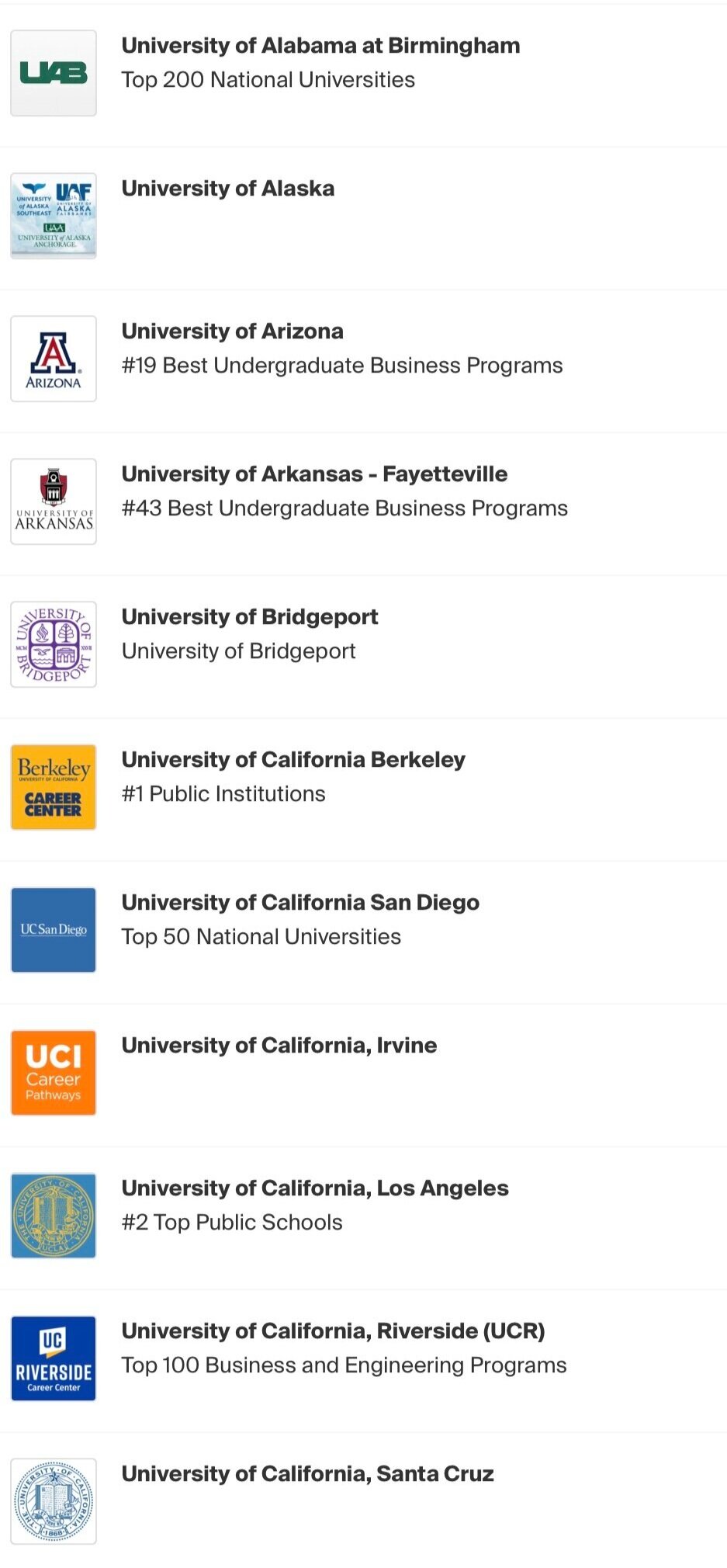Choose University of Arkansas - Fayetteville
Viewport: 727px width, 1568px height.
click(363, 502)
